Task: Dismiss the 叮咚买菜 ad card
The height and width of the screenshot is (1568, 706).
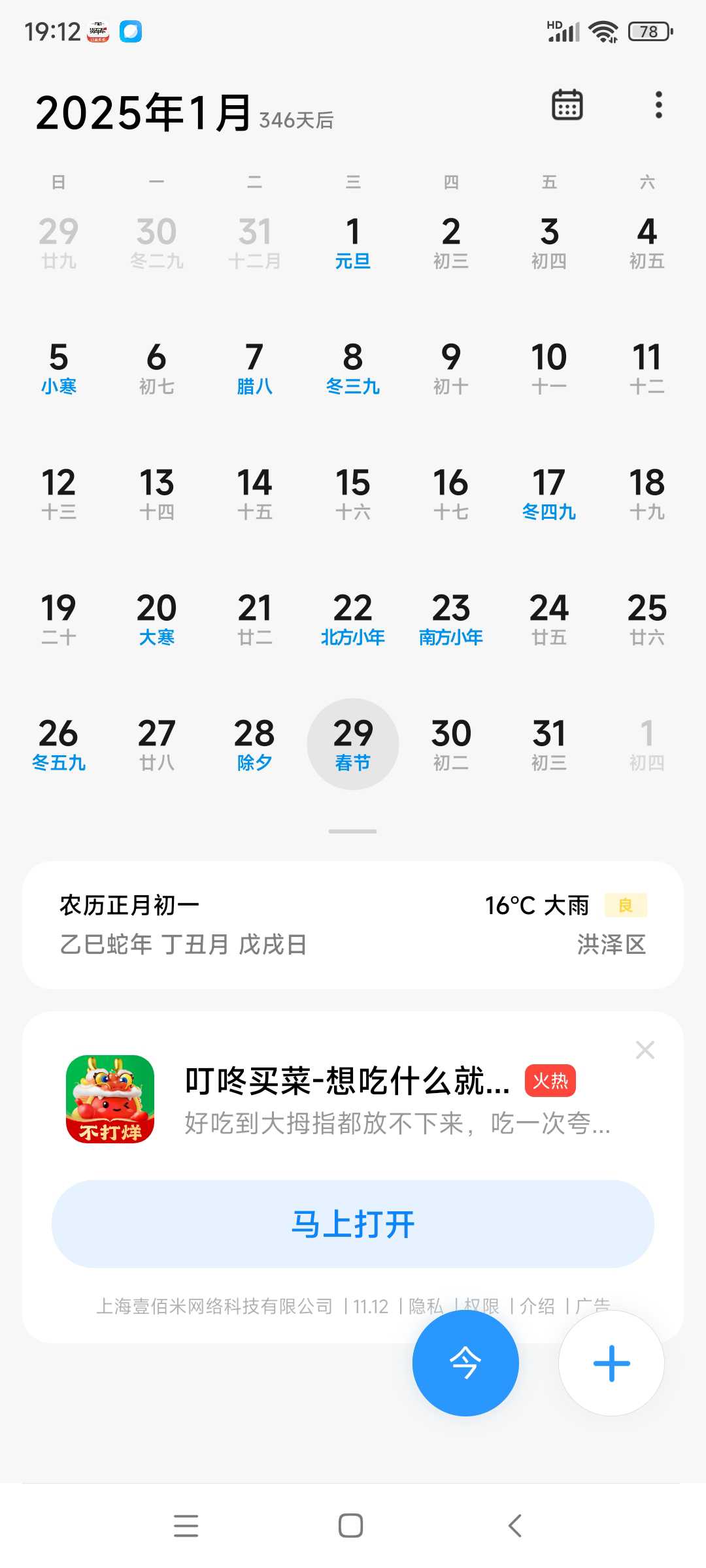Action: (x=645, y=1050)
